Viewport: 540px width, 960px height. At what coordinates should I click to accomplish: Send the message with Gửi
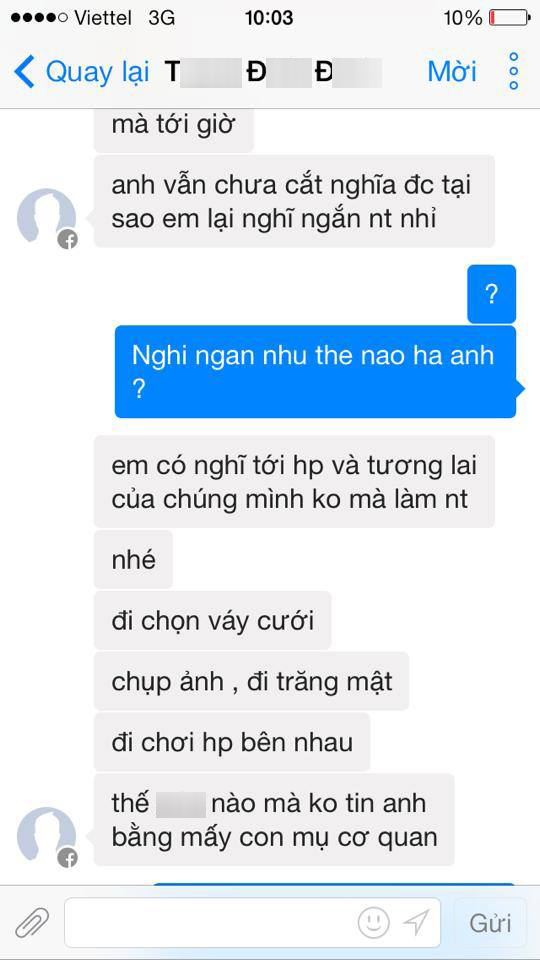click(x=490, y=922)
